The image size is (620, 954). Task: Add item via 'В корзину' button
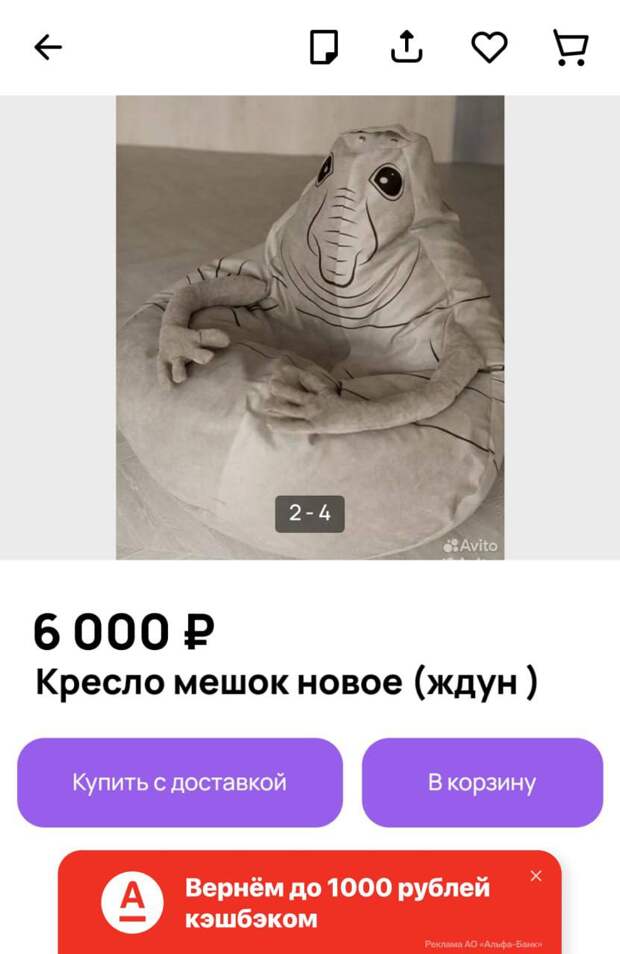482,782
